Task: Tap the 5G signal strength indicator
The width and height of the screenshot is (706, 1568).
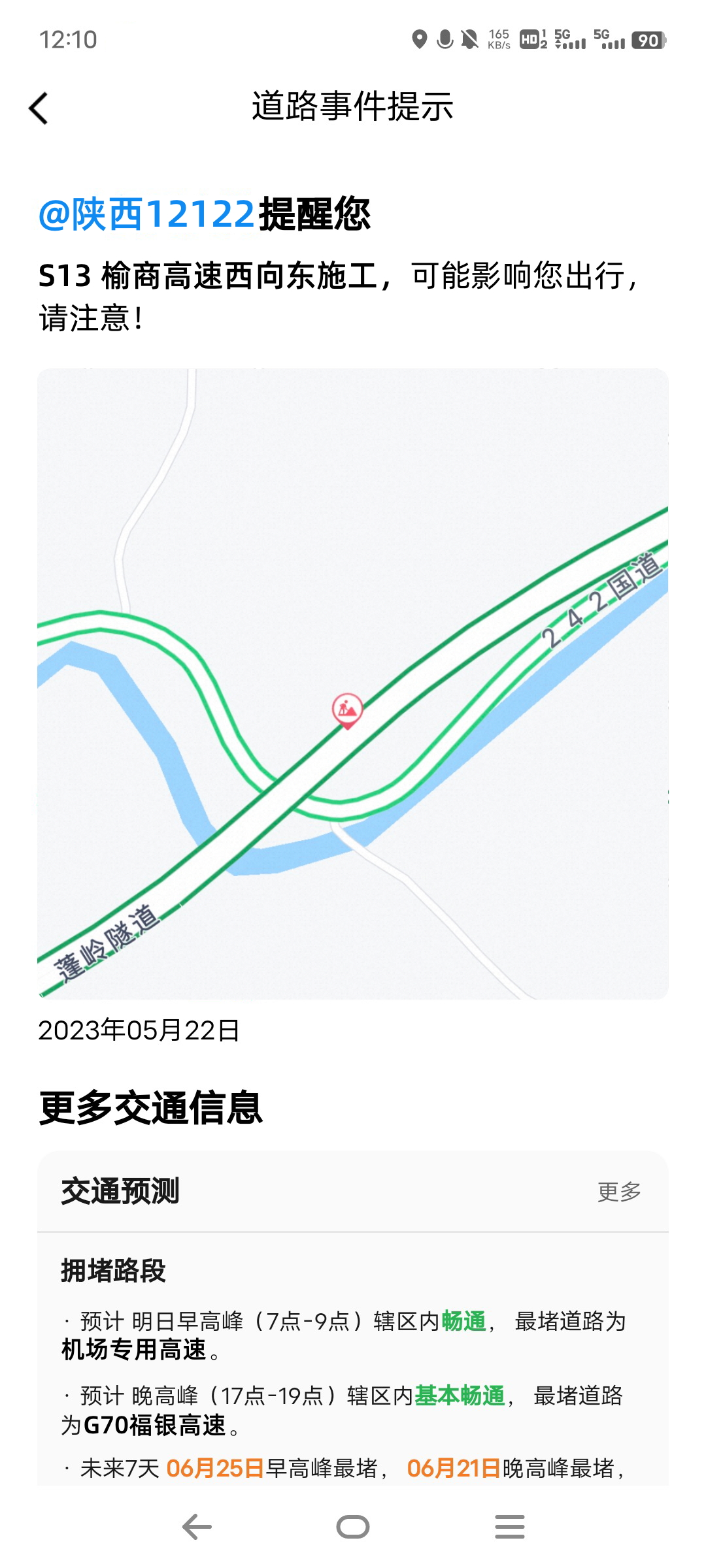Action: tap(568, 39)
